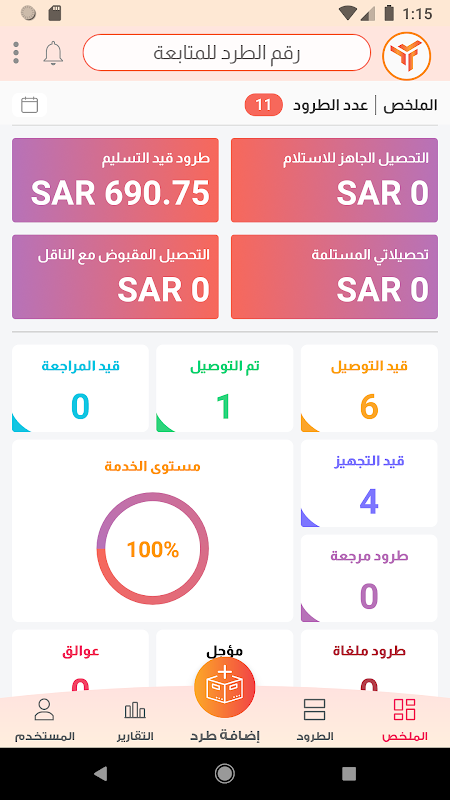View قيد التجهيز parcels

pos(369,483)
